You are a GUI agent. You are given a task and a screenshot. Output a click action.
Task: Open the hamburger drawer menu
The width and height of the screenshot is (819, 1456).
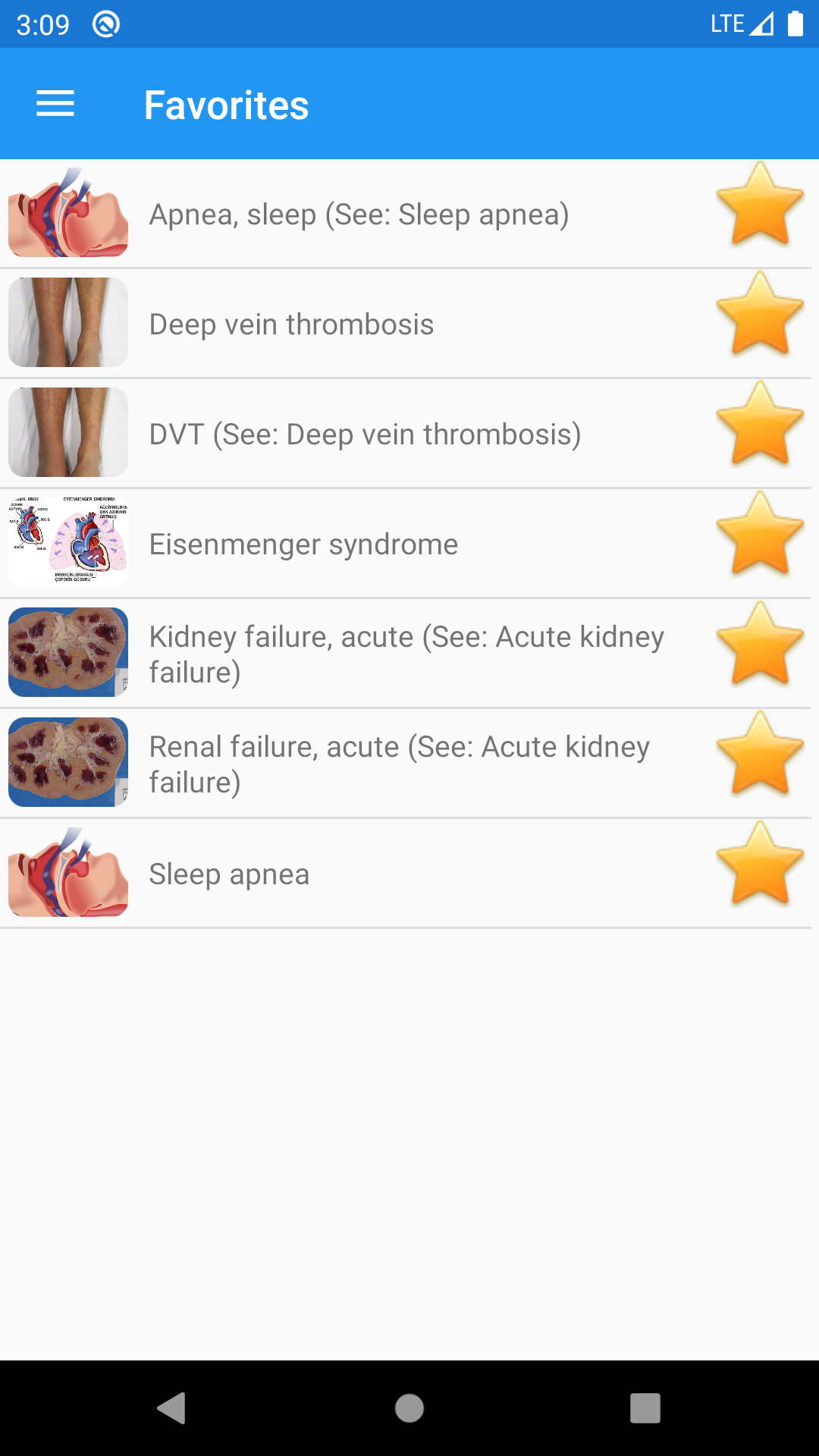55,104
